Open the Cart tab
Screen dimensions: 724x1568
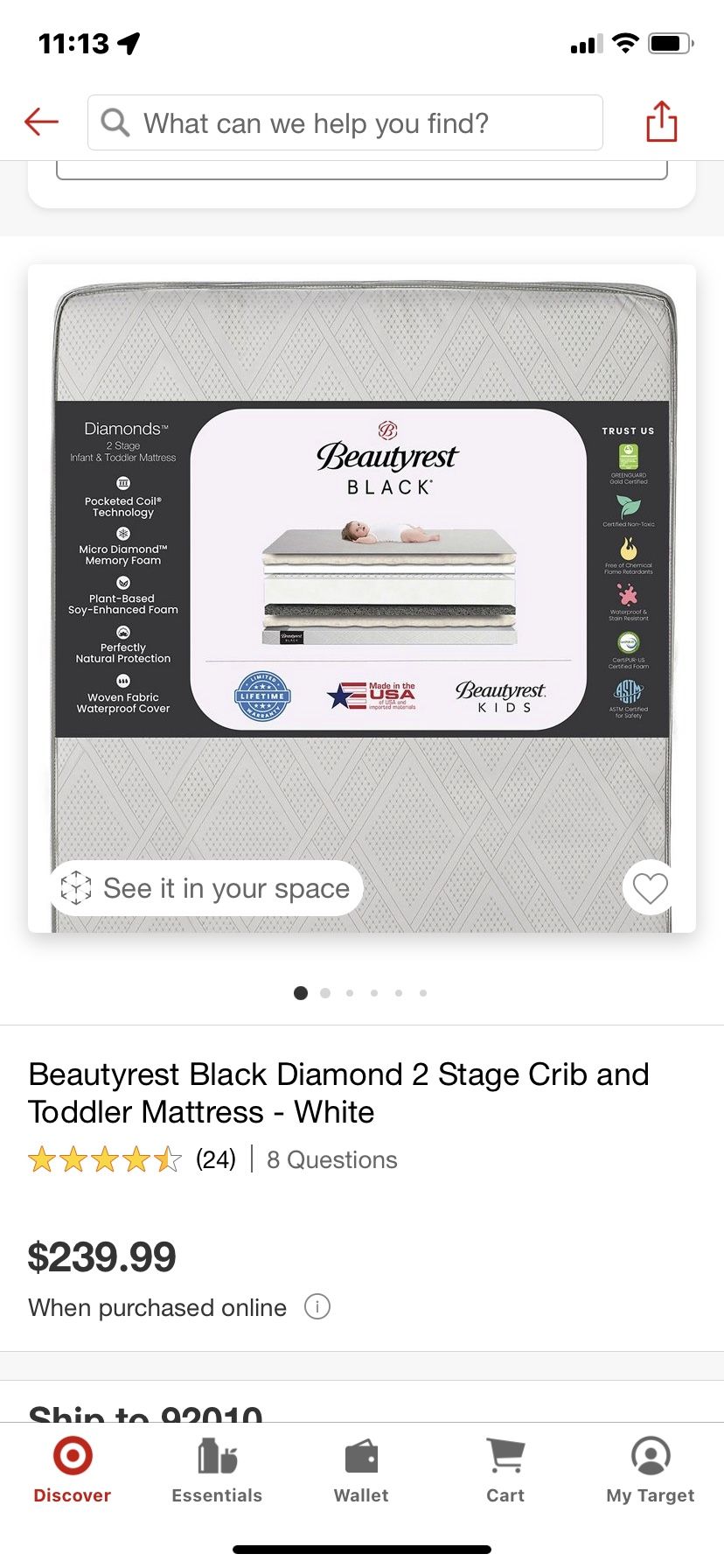(x=505, y=1470)
